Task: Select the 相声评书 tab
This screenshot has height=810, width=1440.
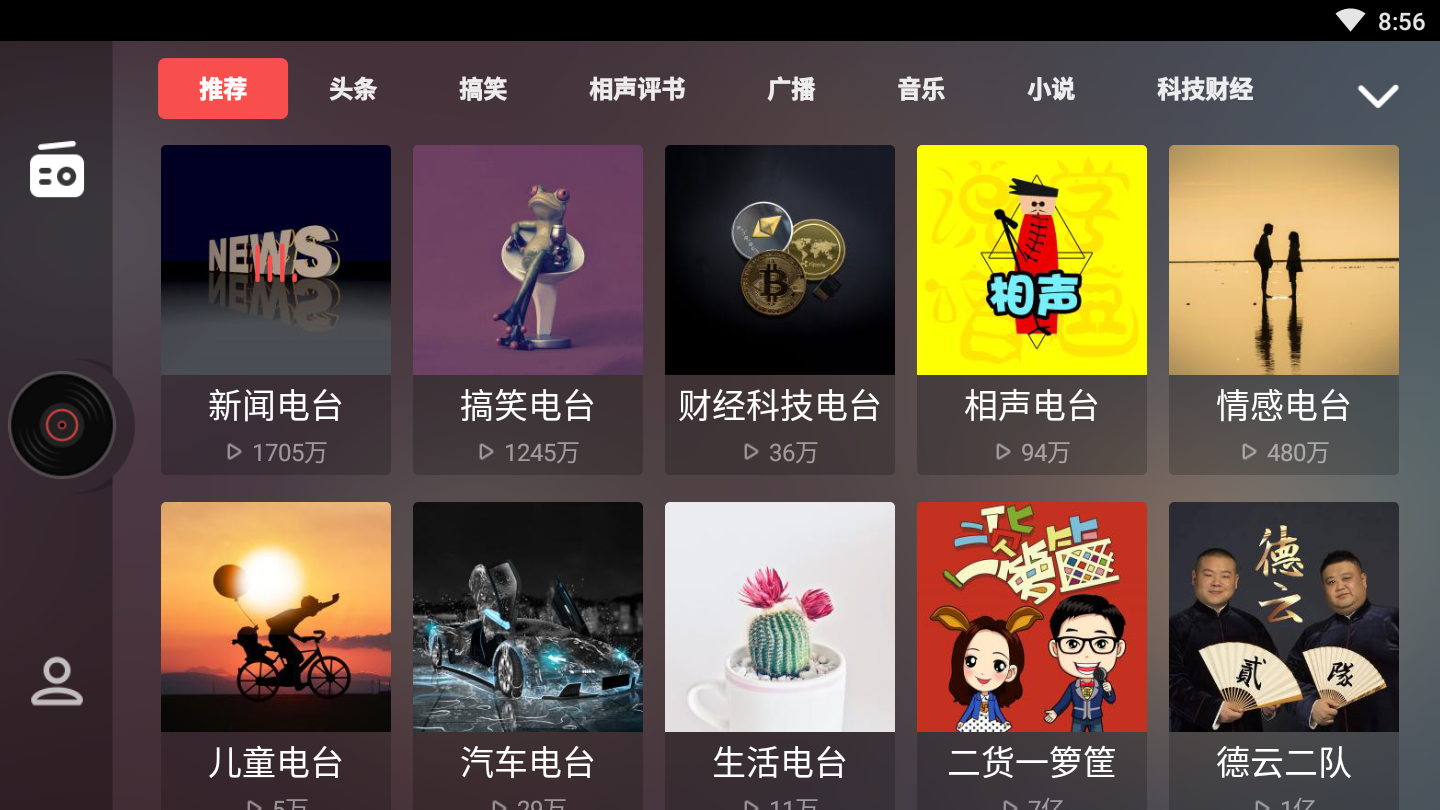Action: [x=637, y=89]
